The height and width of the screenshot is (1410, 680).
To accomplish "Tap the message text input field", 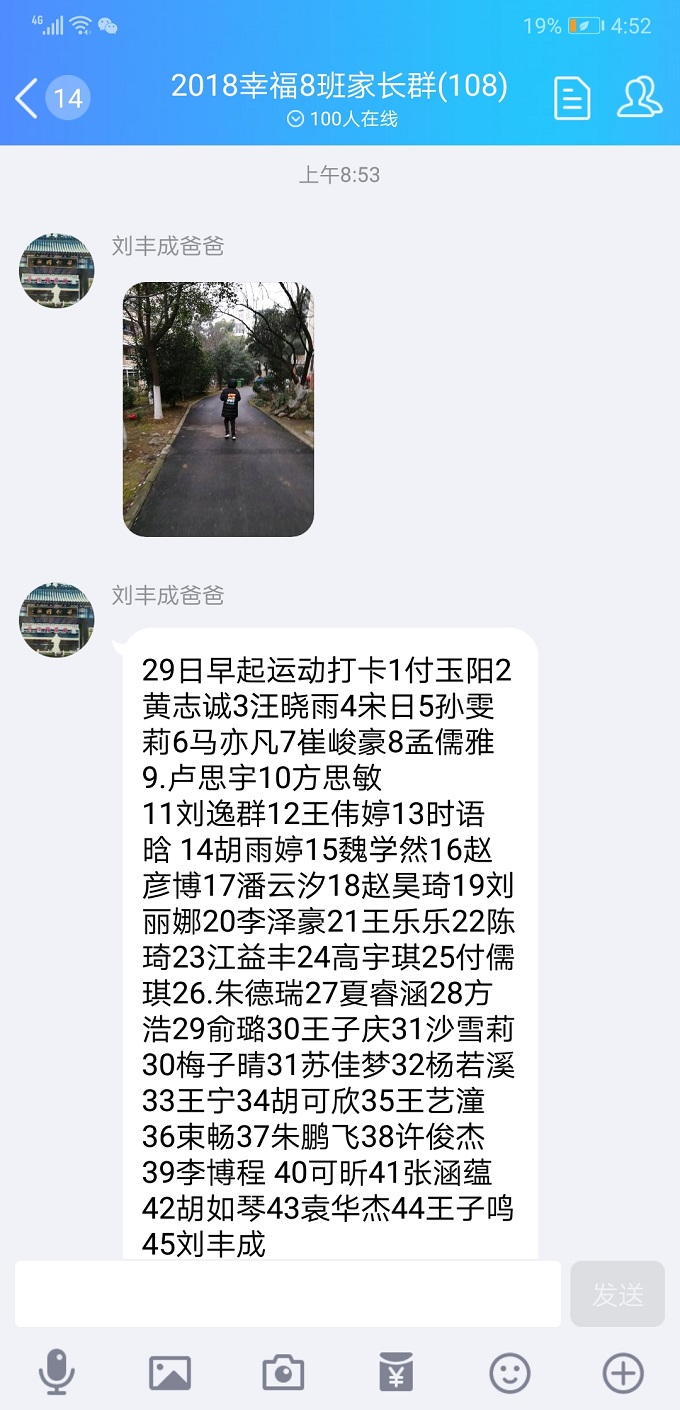I will coord(288,1294).
